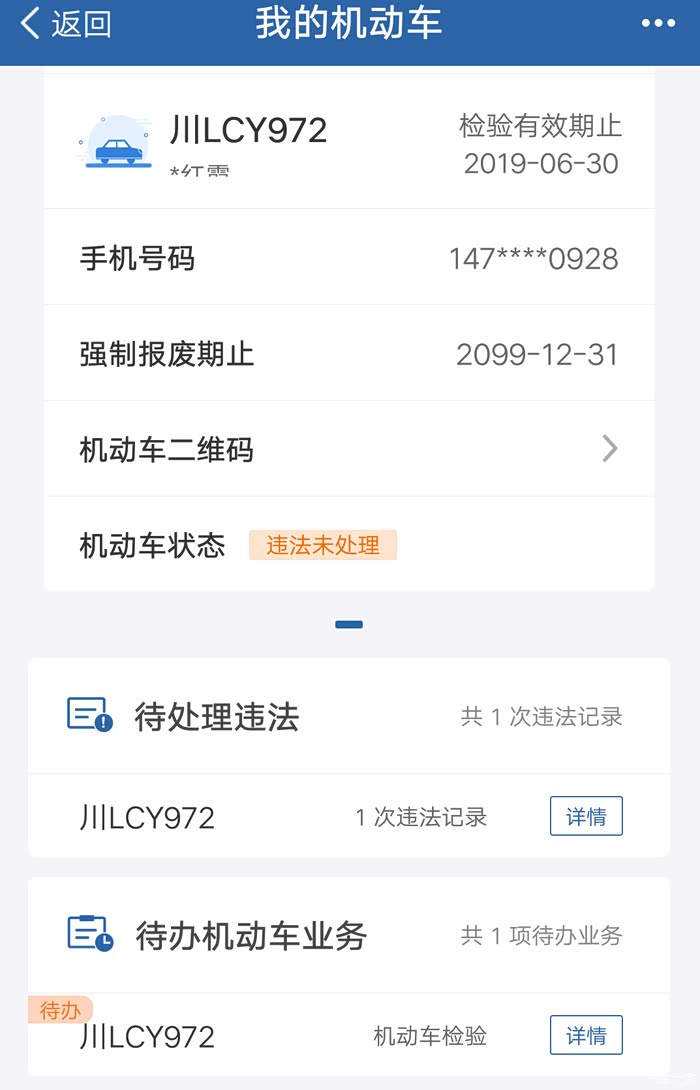The width and height of the screenshot is (700, 1090).
Task: Open the 机动车二维码 row
Action: tap(349, 450)
